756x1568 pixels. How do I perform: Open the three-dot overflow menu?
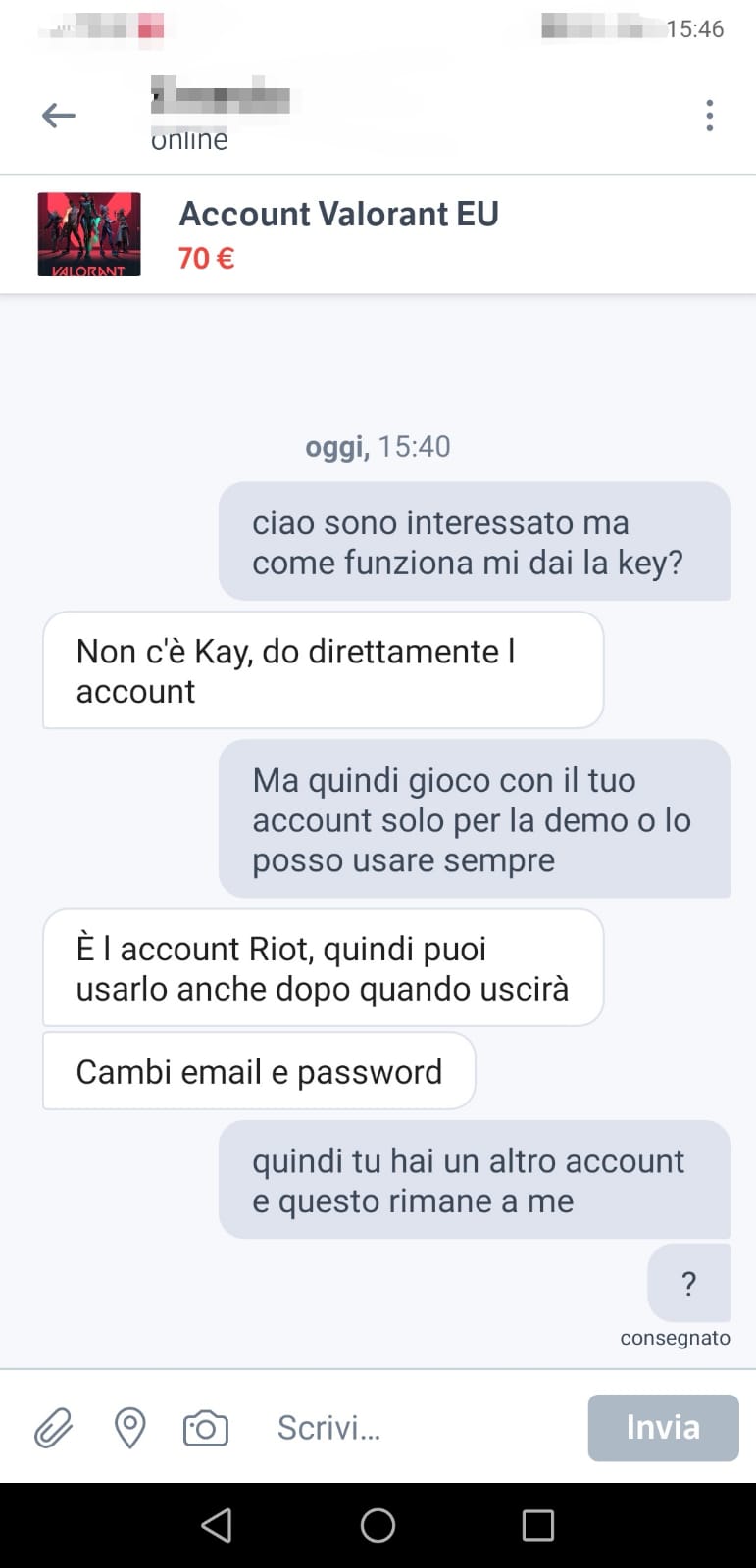tap(709, 116)
